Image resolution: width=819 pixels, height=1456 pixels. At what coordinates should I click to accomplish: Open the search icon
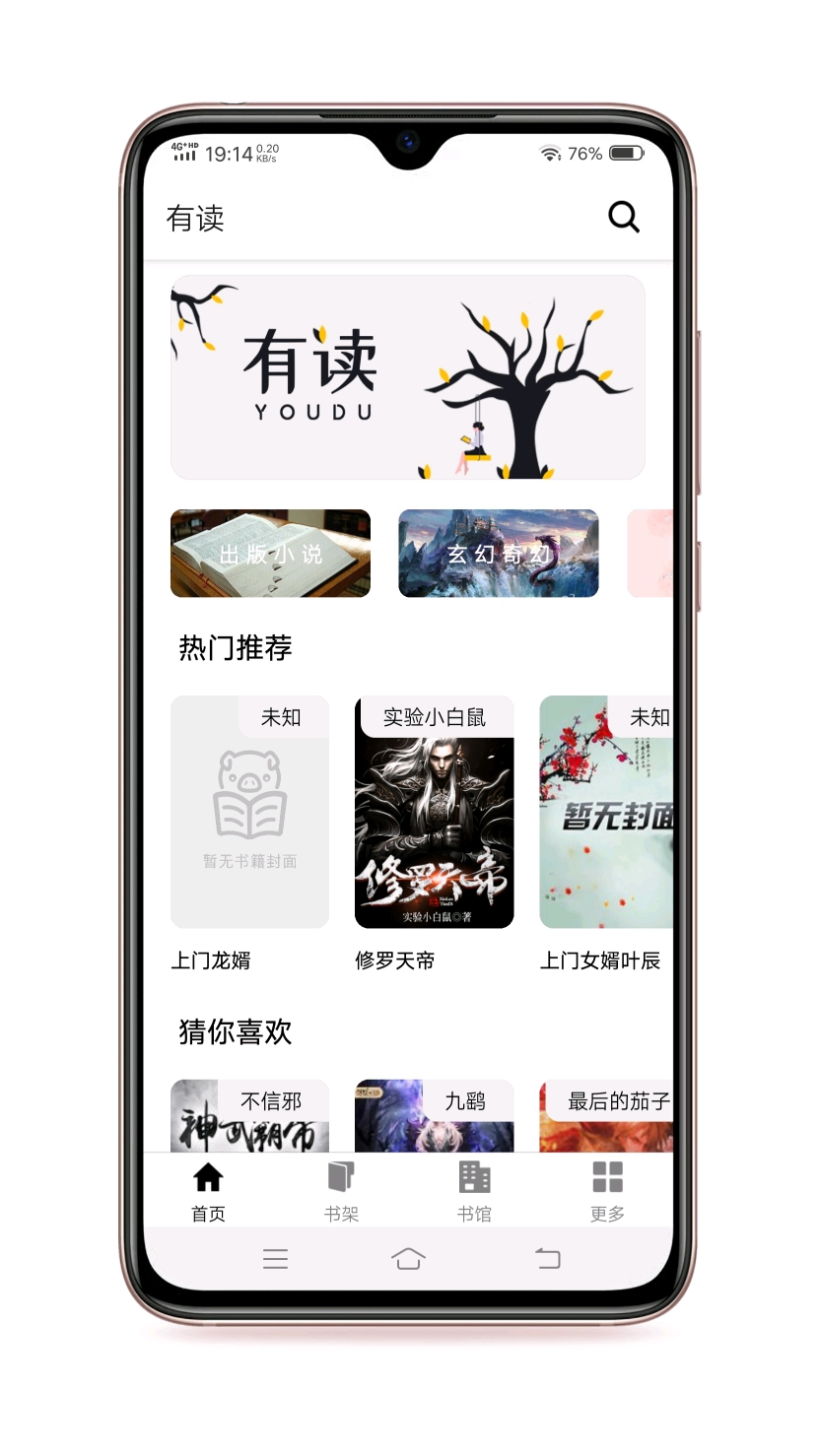623,217
